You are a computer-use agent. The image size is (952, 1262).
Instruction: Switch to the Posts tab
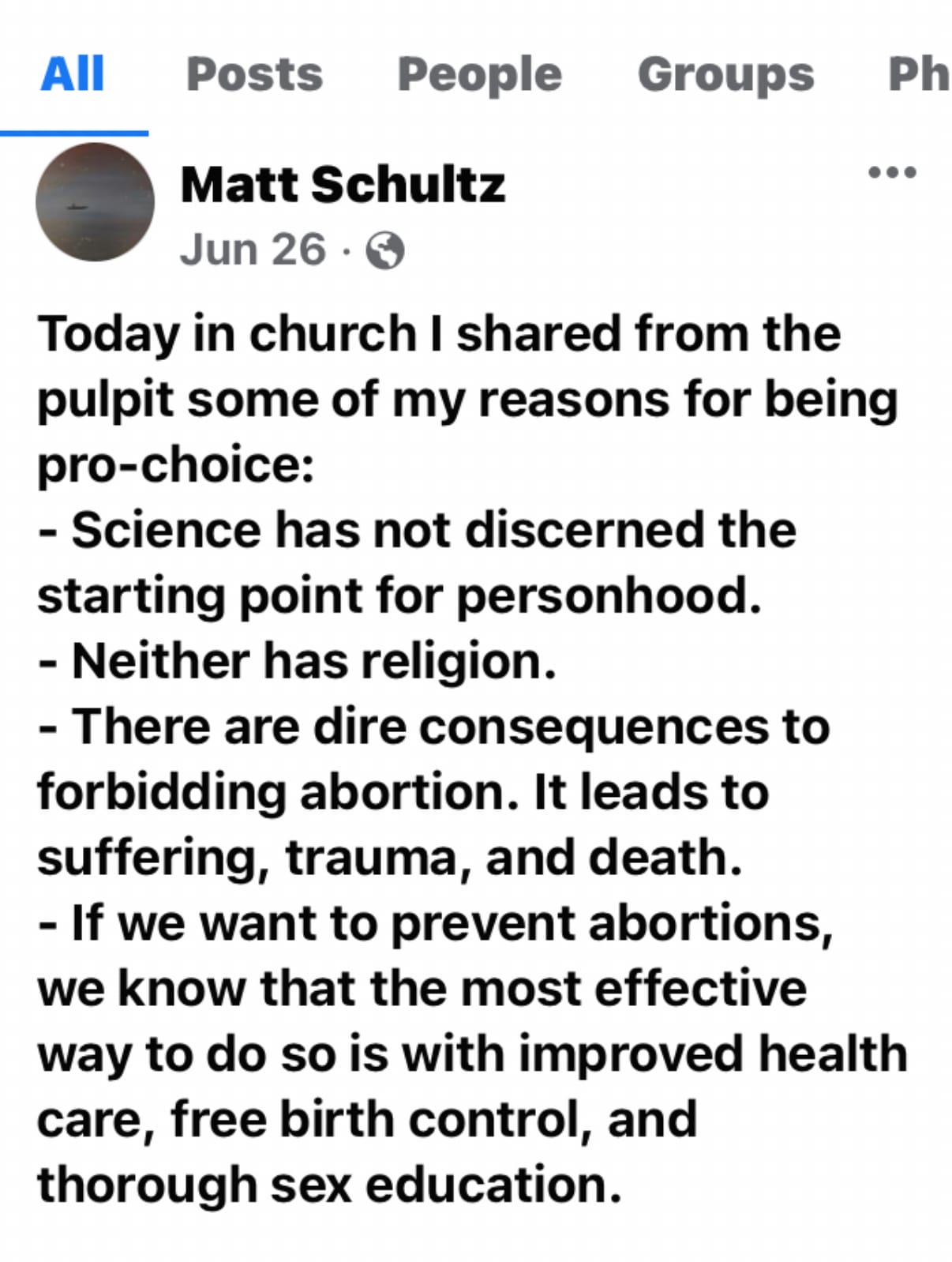254,75
